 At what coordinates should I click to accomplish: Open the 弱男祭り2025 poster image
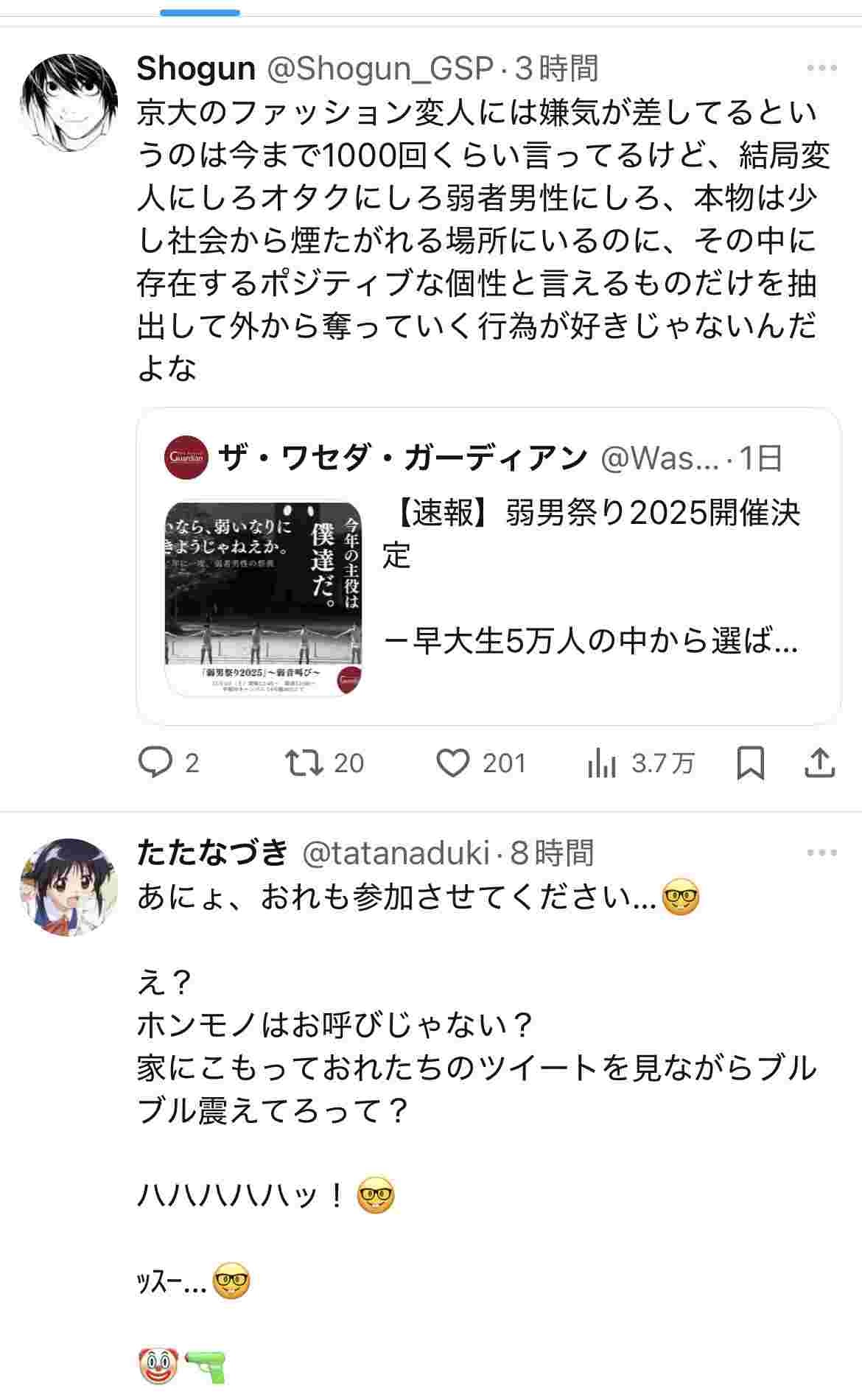[263, 598]
